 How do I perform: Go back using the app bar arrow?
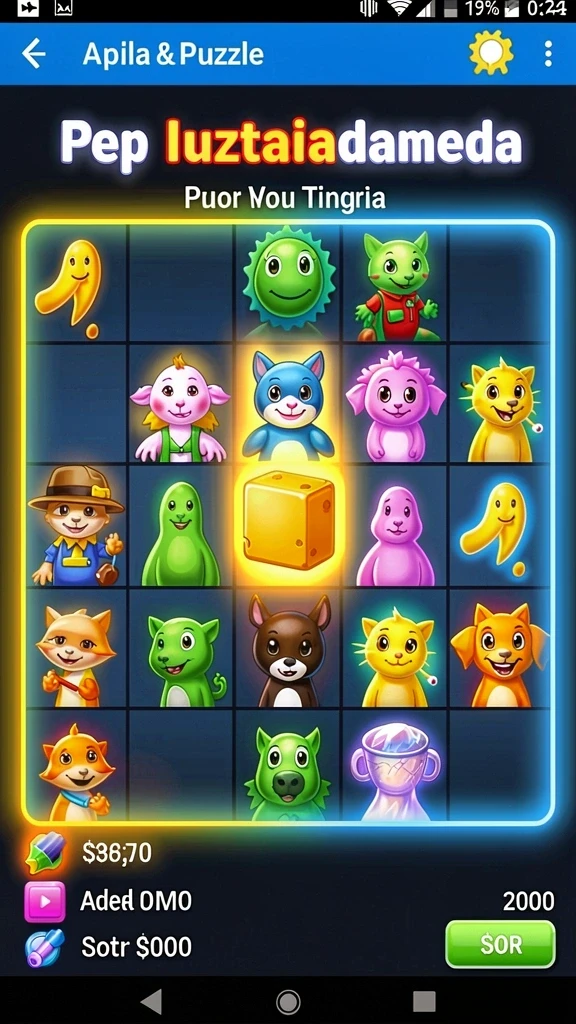[x=33, y=54]
